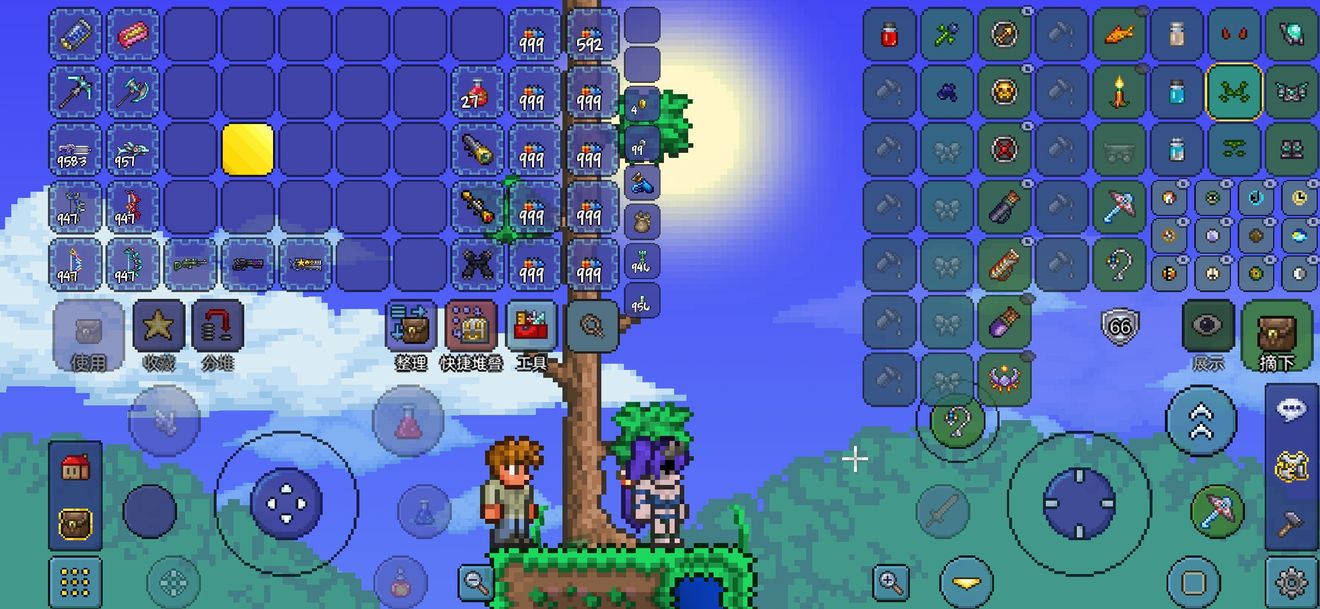Tap 摘下 to unequip the item
Image resolution: width=1320 pixels, height=609 pixels.
[x=1276, y=330]
